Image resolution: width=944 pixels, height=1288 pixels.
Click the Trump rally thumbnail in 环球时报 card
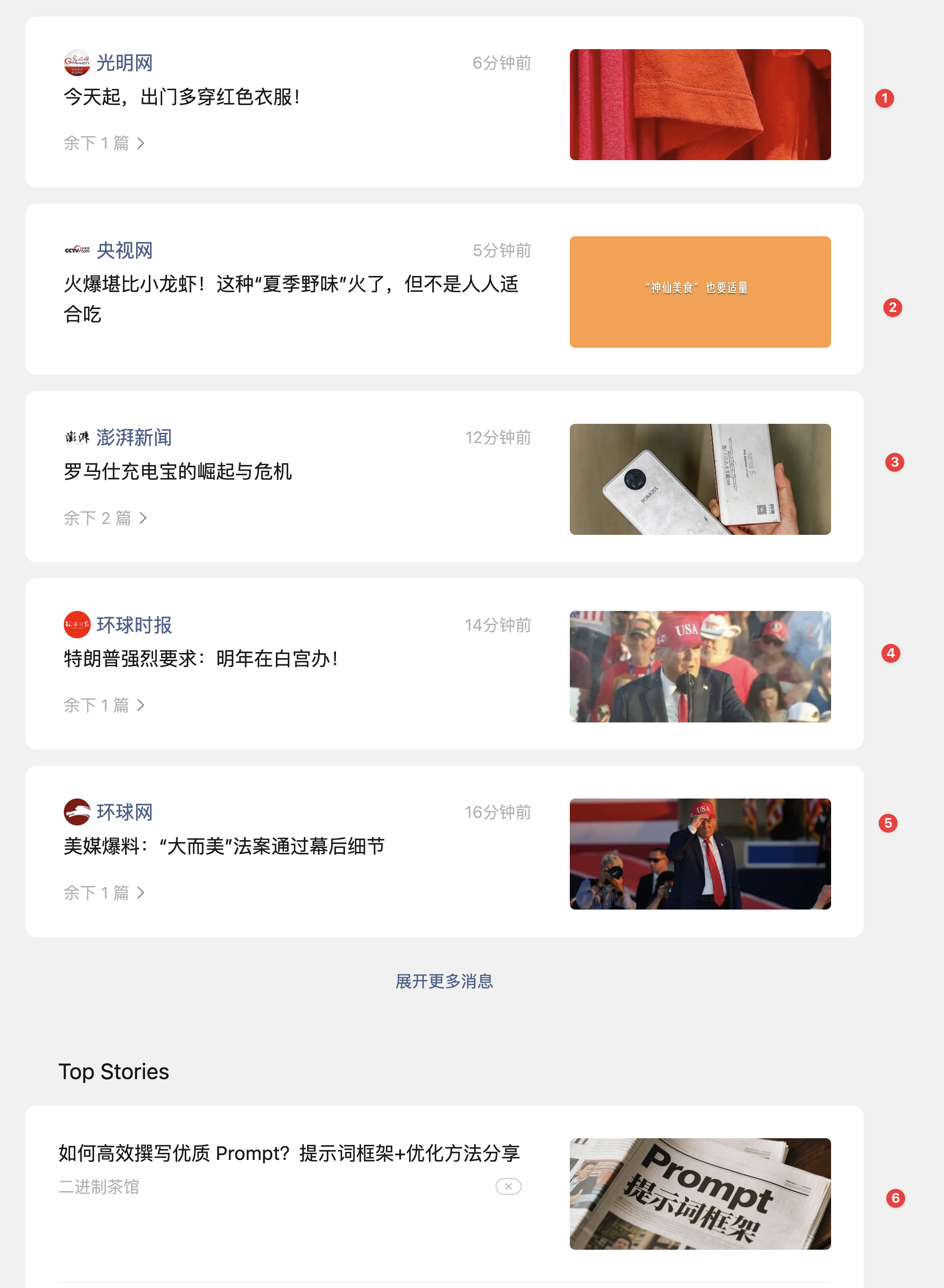(x=700, y=666)
